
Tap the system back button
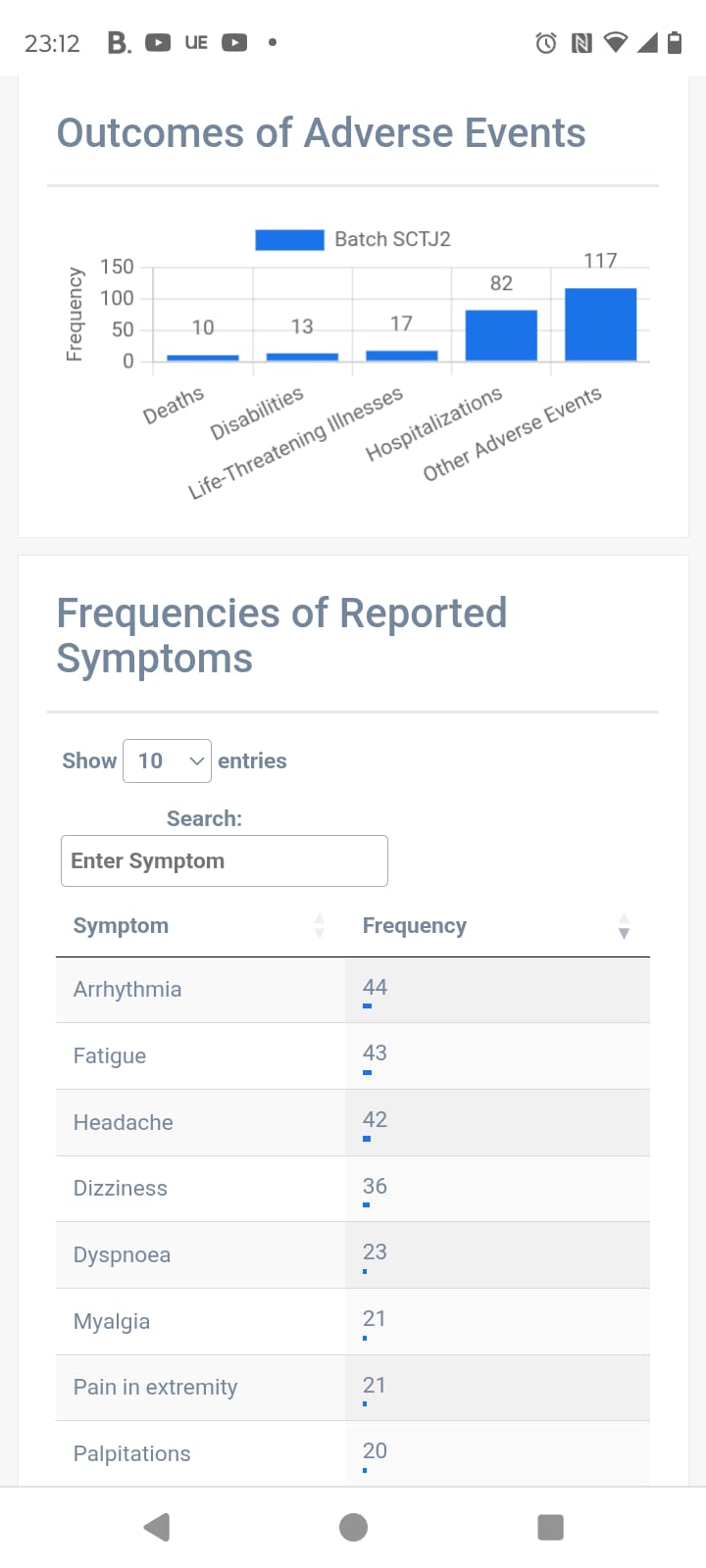point(157,1527)
